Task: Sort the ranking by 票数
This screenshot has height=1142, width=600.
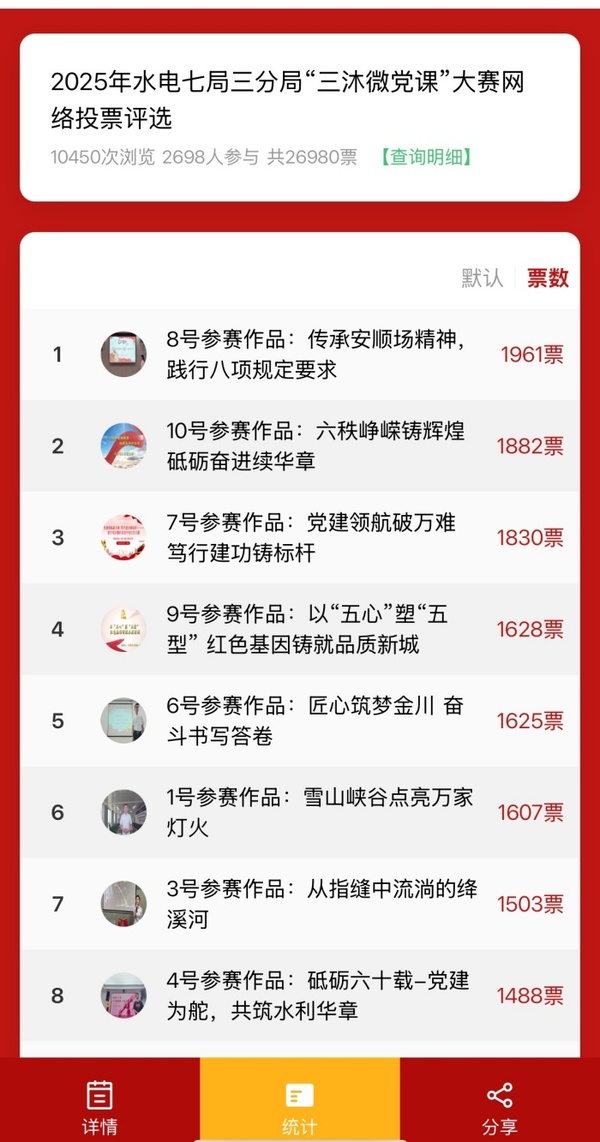Action: 548,278
